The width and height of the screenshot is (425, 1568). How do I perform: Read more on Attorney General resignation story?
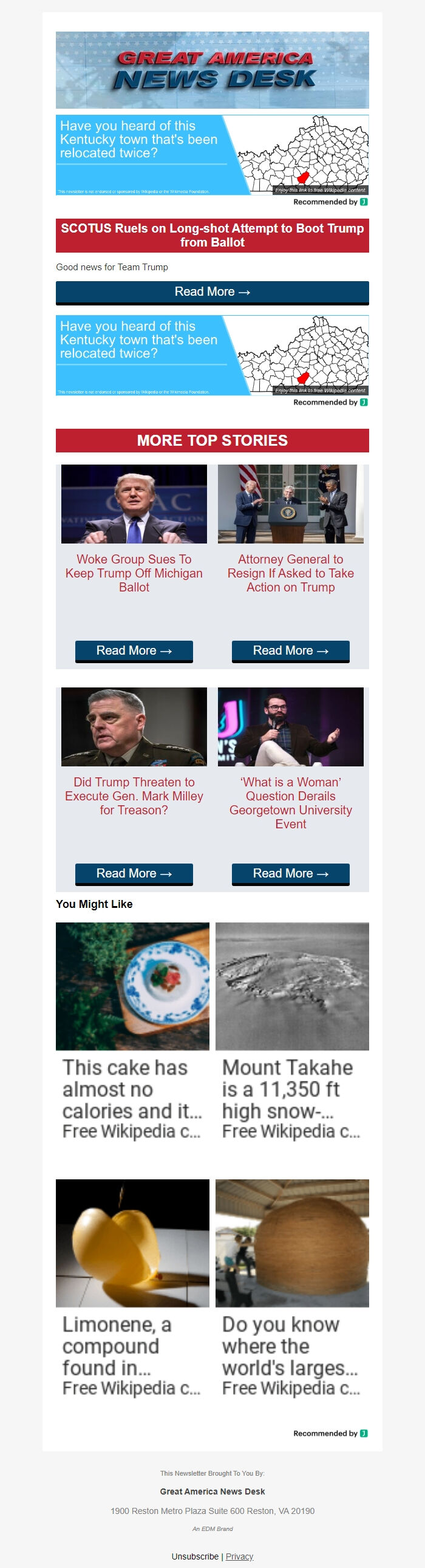pyautogui.click(x=290, y=650)
